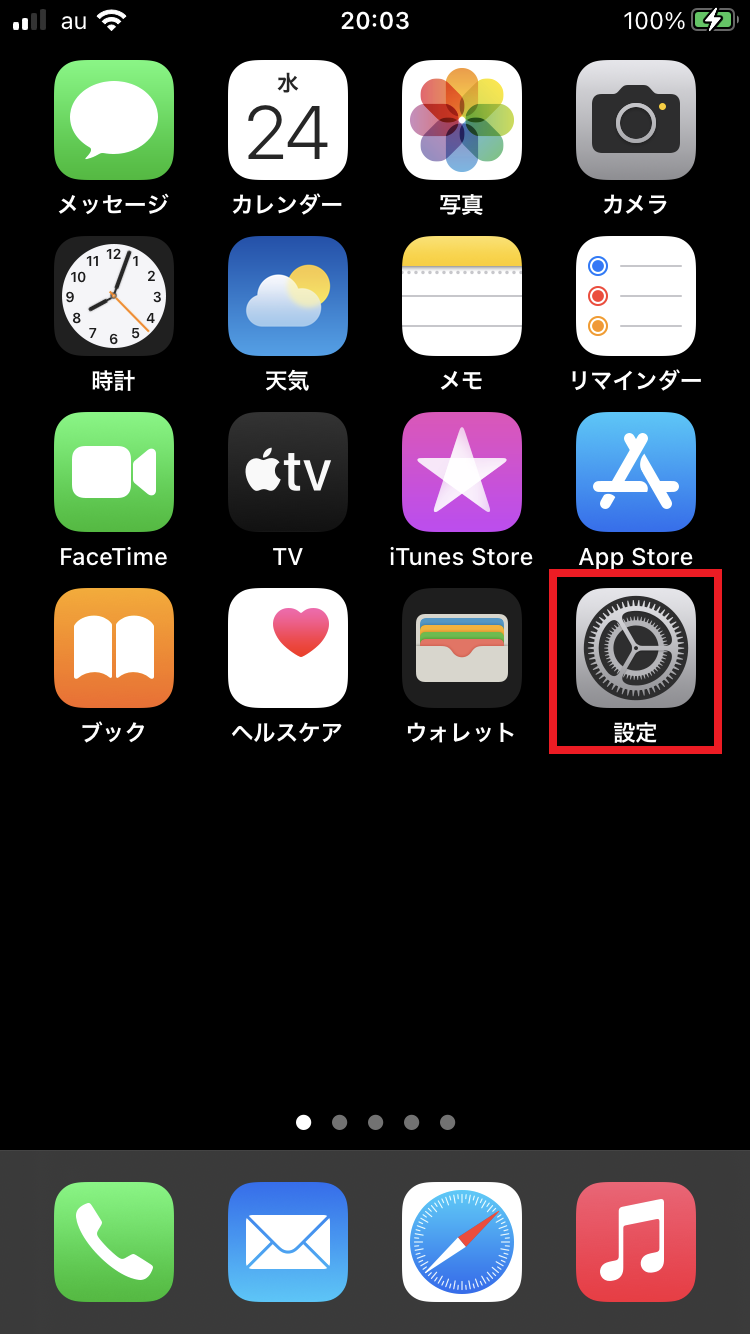Check the 天気 app
The image size is (750, 1334).
pyautogui.click(x=288, y=296)
